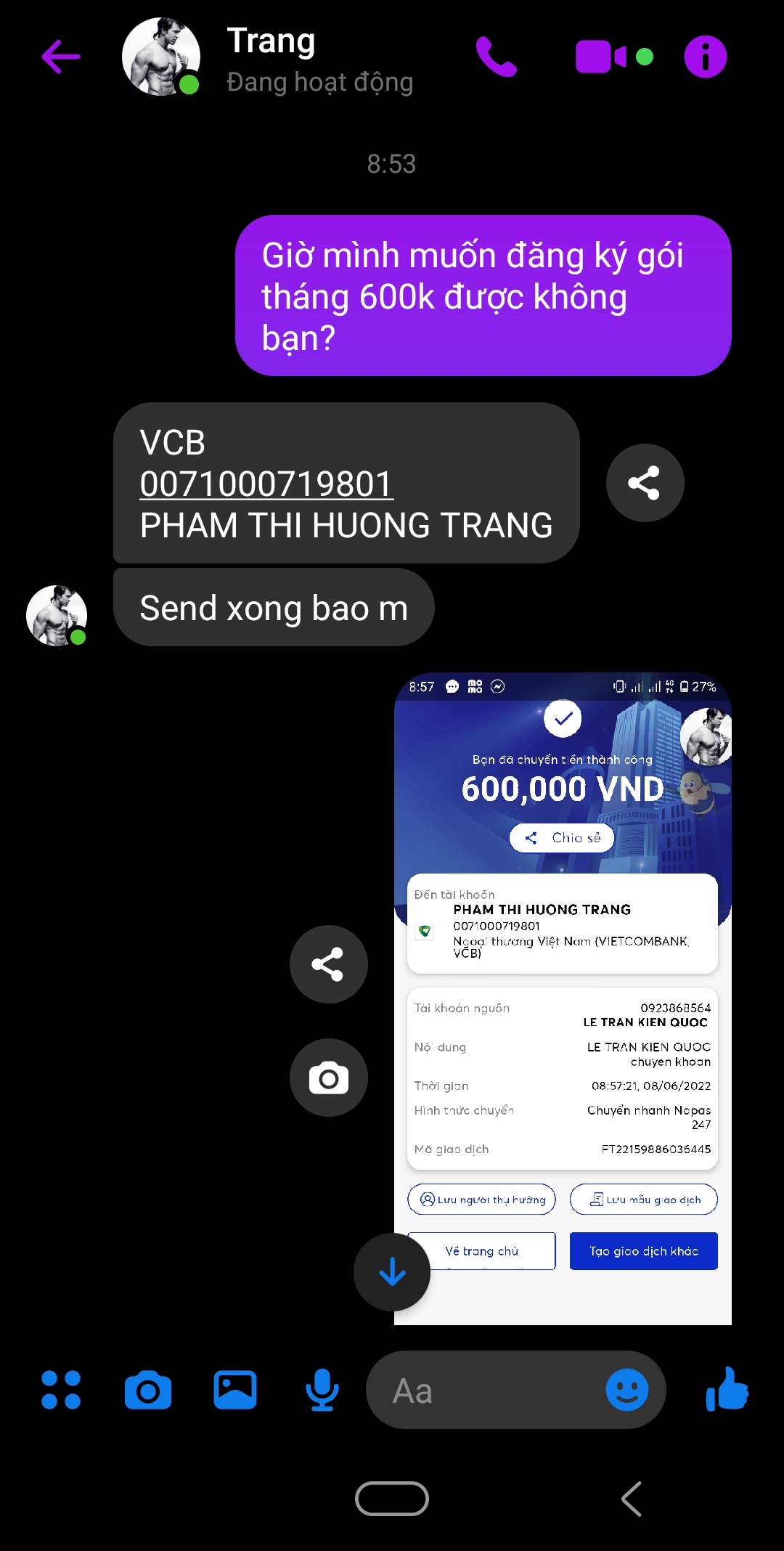Viewport: 784px width, 1551px height.
Task: Pick a photo from the gallery
Action: pyautogui.click(x=235, y=1390)
